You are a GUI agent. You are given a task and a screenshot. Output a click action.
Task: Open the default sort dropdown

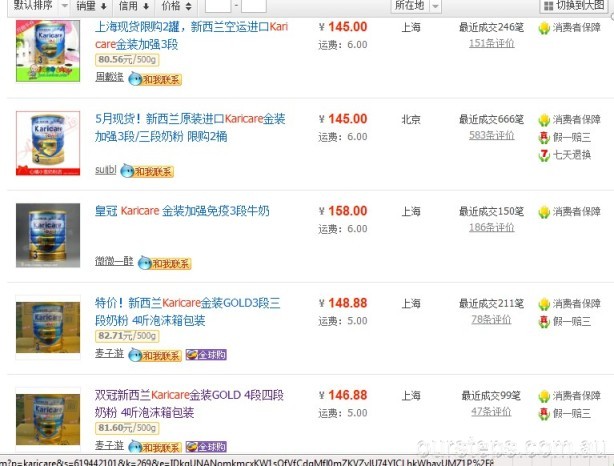tap(40, 6)
